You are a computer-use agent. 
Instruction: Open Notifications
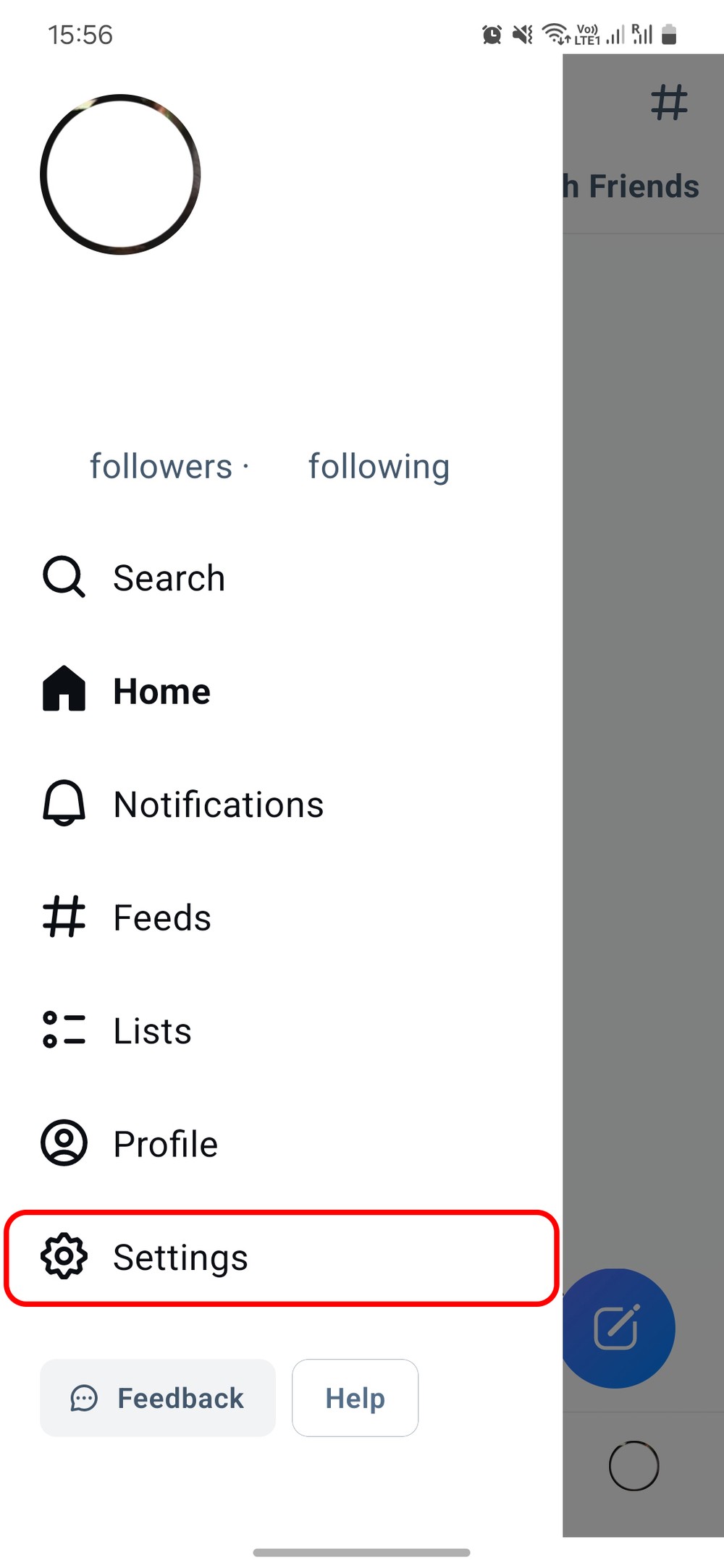pos(217,805)
